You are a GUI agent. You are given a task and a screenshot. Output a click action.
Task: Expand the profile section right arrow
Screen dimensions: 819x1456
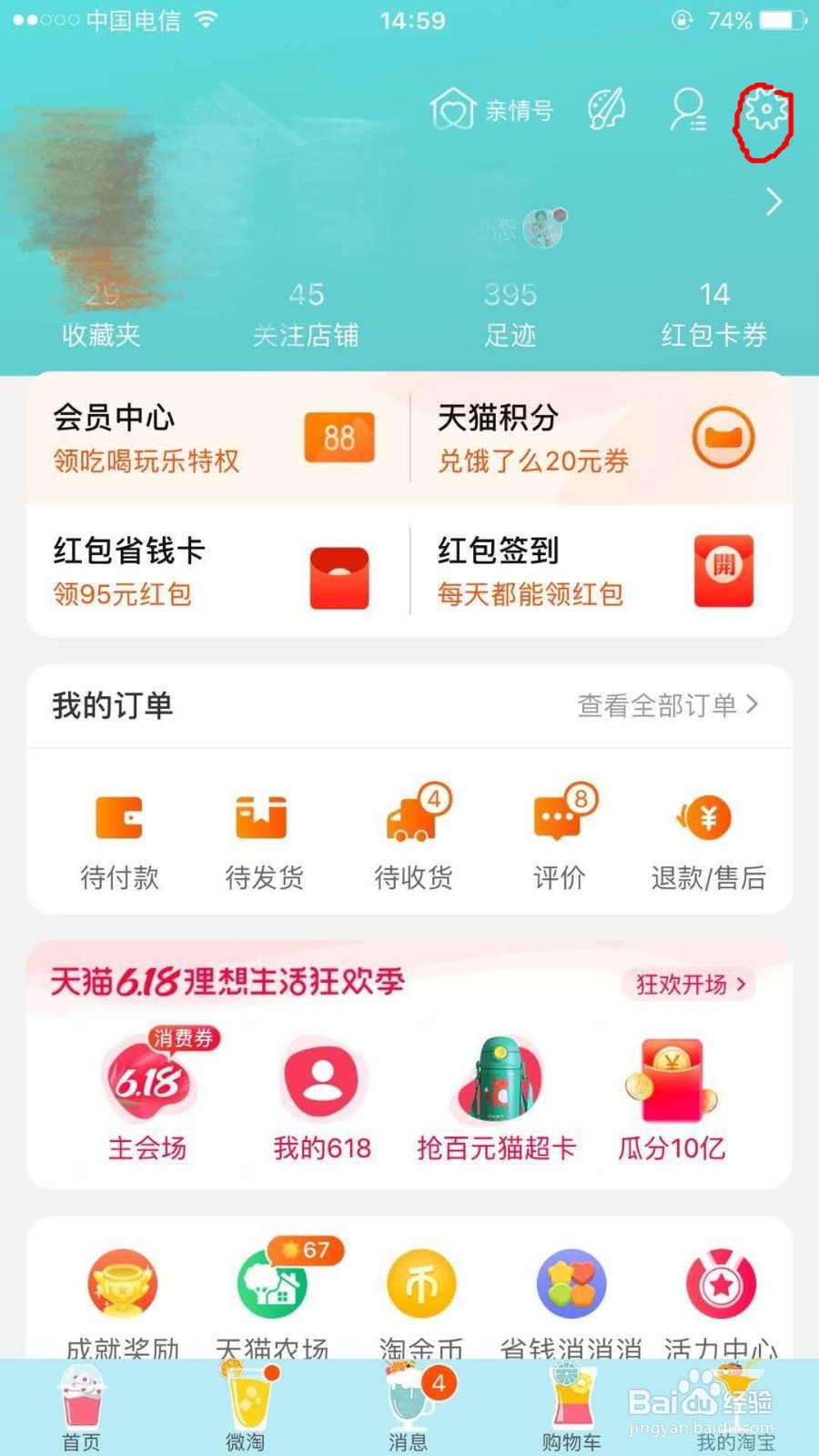pyautogui.click(x=773, y=202)
